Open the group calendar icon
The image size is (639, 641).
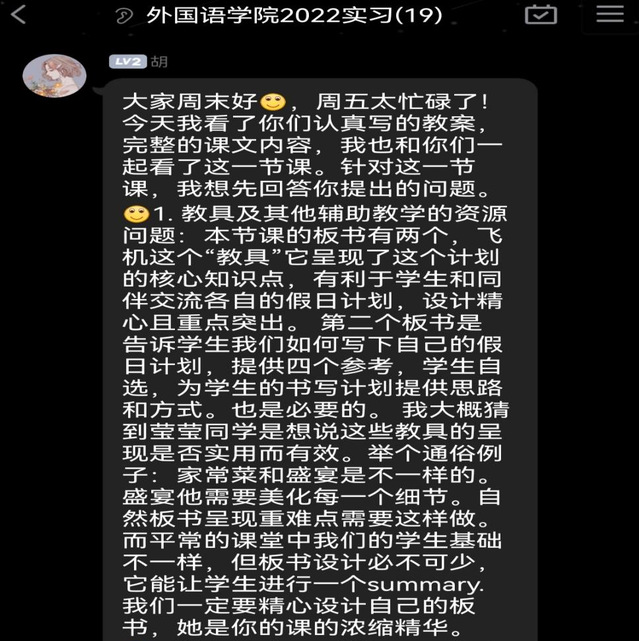541,15
